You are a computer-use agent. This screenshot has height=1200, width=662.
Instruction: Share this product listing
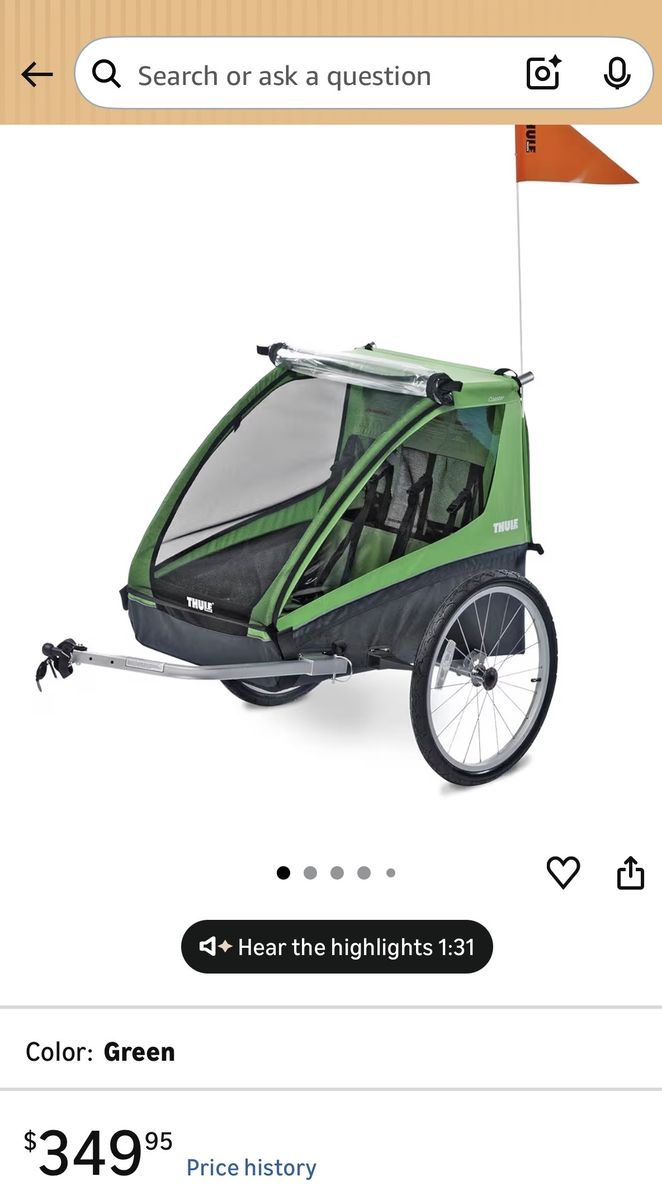[630, 872]
